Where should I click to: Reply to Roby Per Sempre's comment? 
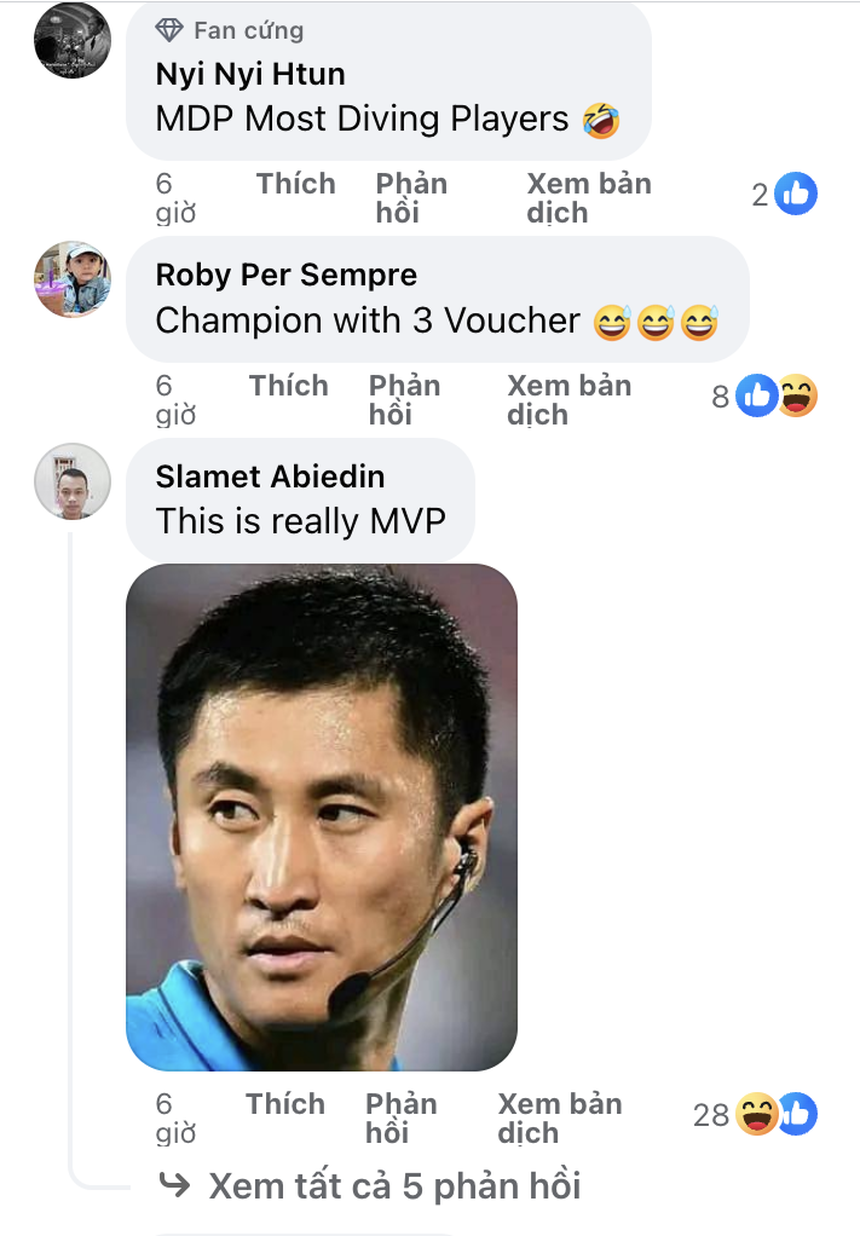point(404,399)
